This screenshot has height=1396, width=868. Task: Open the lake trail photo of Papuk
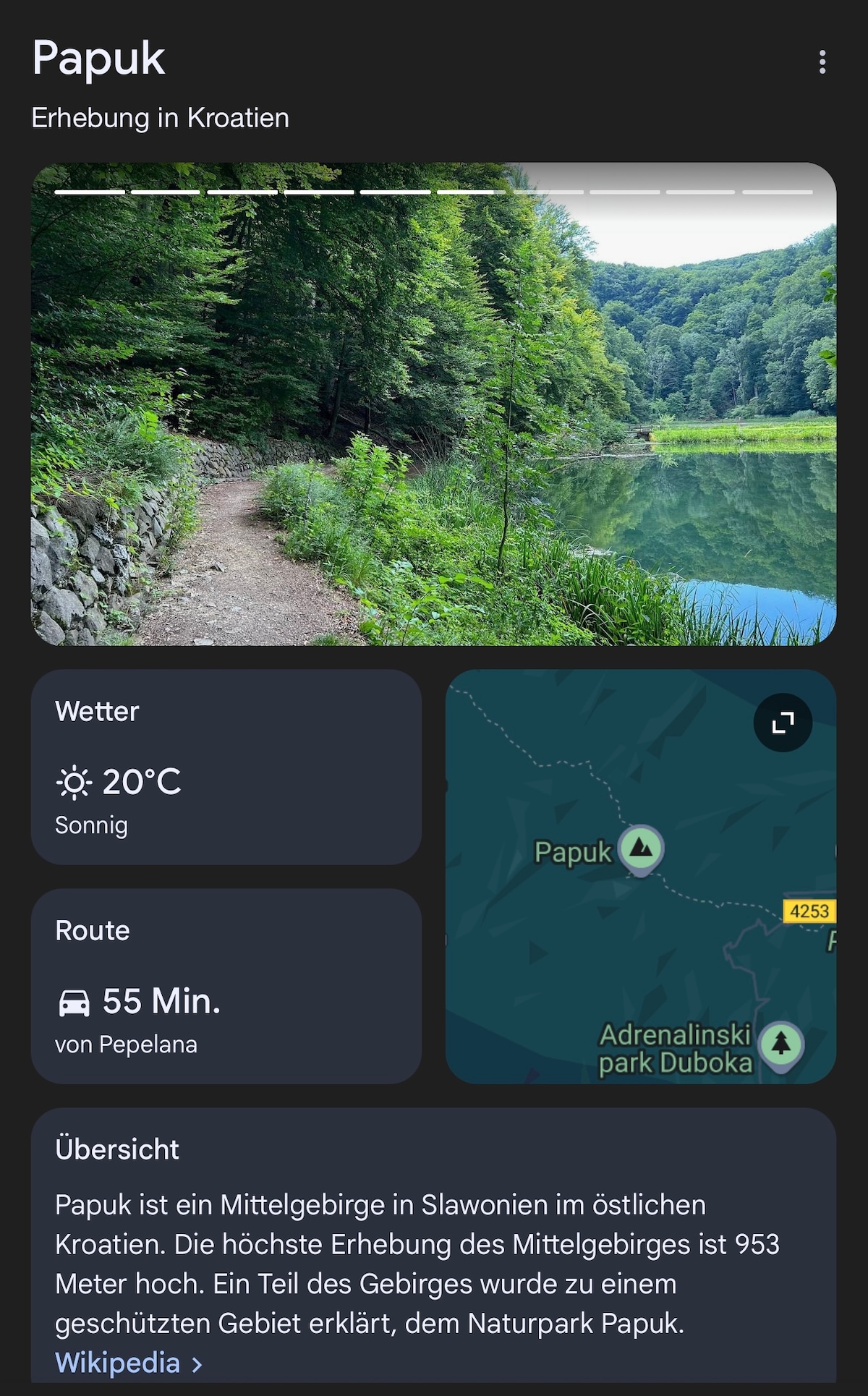433,404
